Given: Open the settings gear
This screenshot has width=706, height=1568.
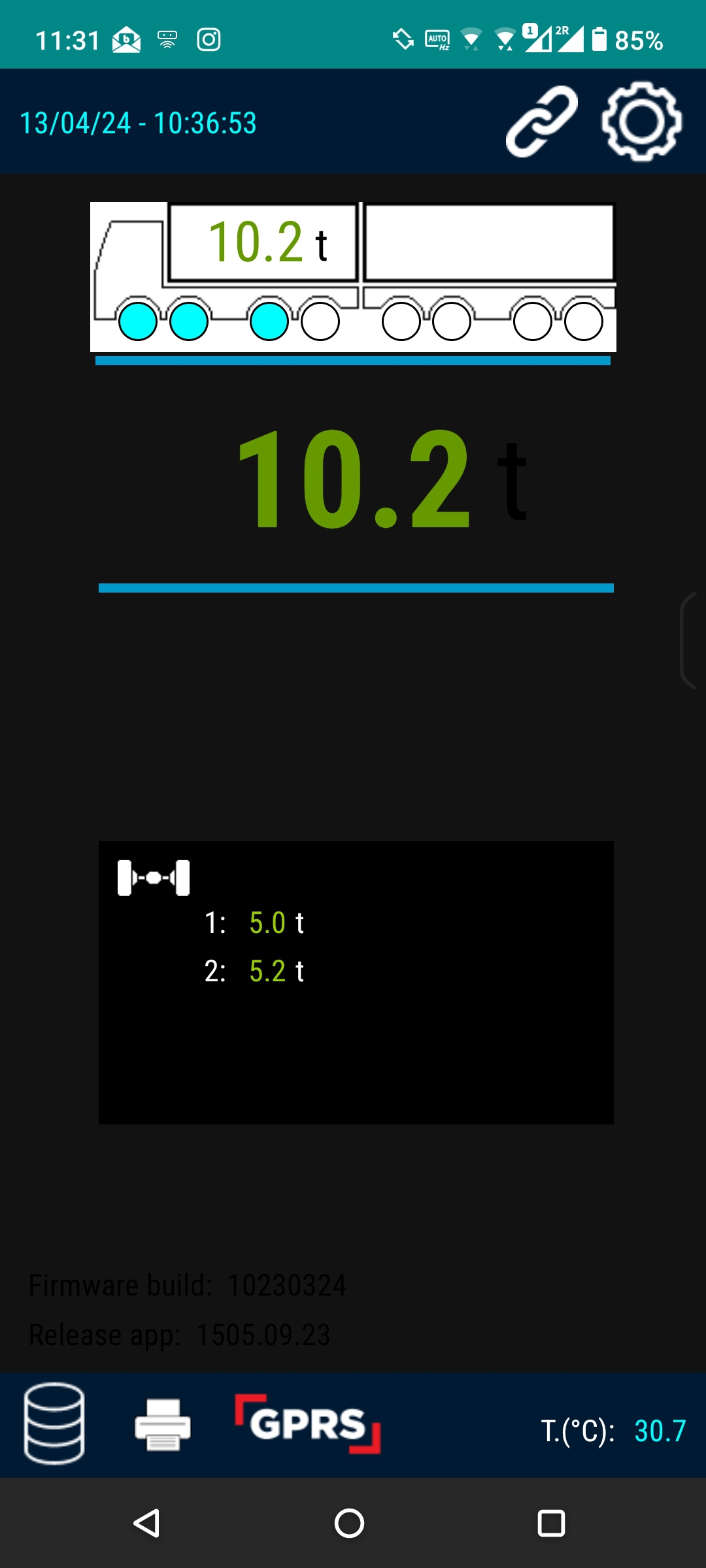Looking at the screenshot, I should coord(641,122).
